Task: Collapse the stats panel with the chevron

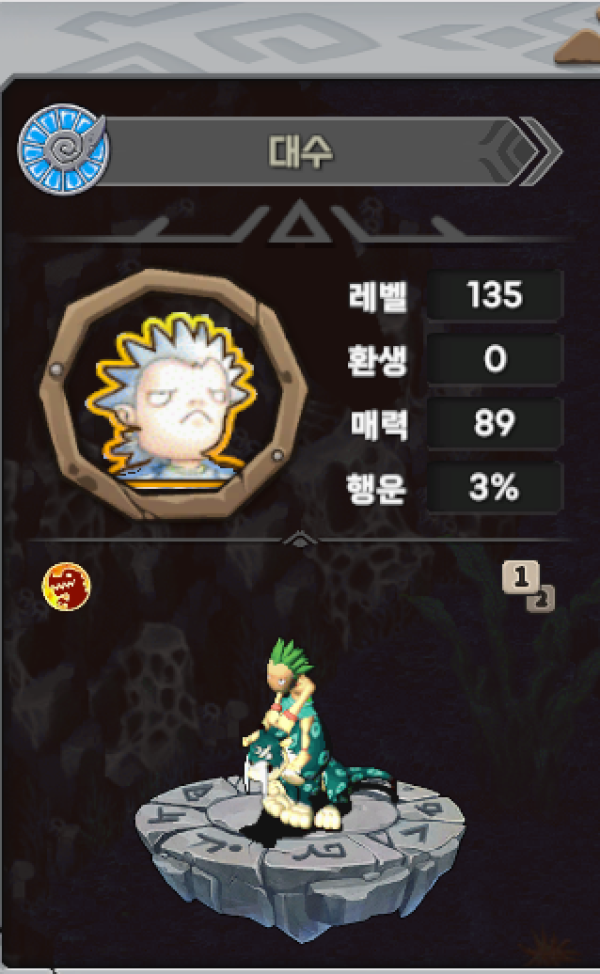Action: click(300, 540)
